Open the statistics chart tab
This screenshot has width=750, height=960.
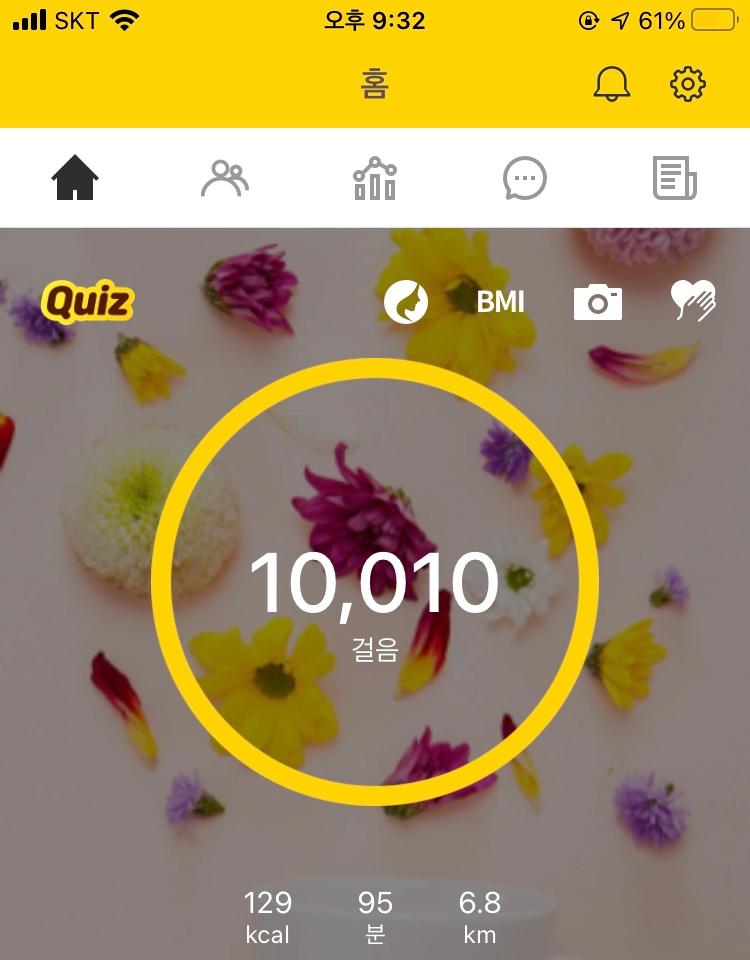click(x=375, y=179)
